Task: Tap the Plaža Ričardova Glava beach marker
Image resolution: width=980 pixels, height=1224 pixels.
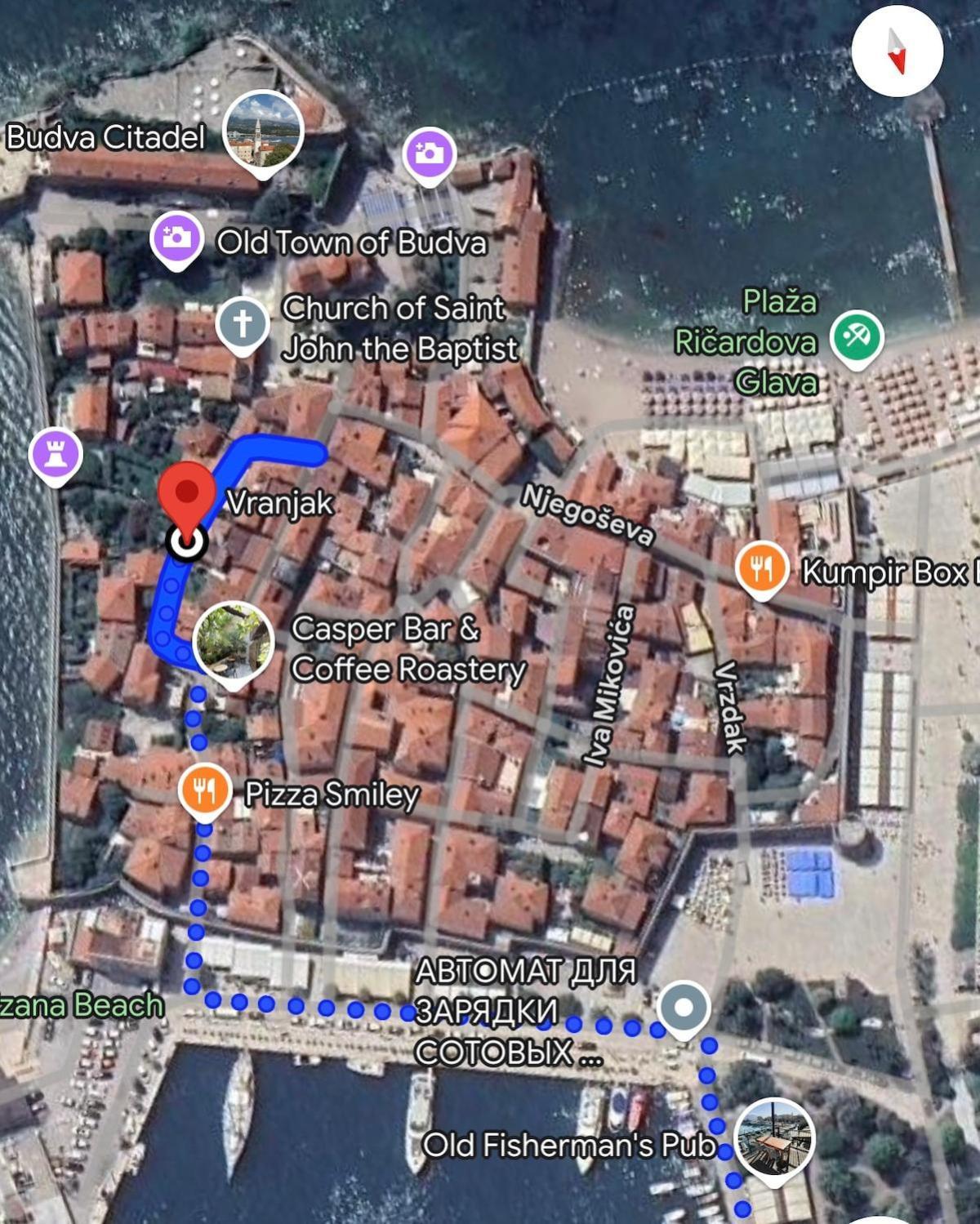Action: (x=856, y=337)
